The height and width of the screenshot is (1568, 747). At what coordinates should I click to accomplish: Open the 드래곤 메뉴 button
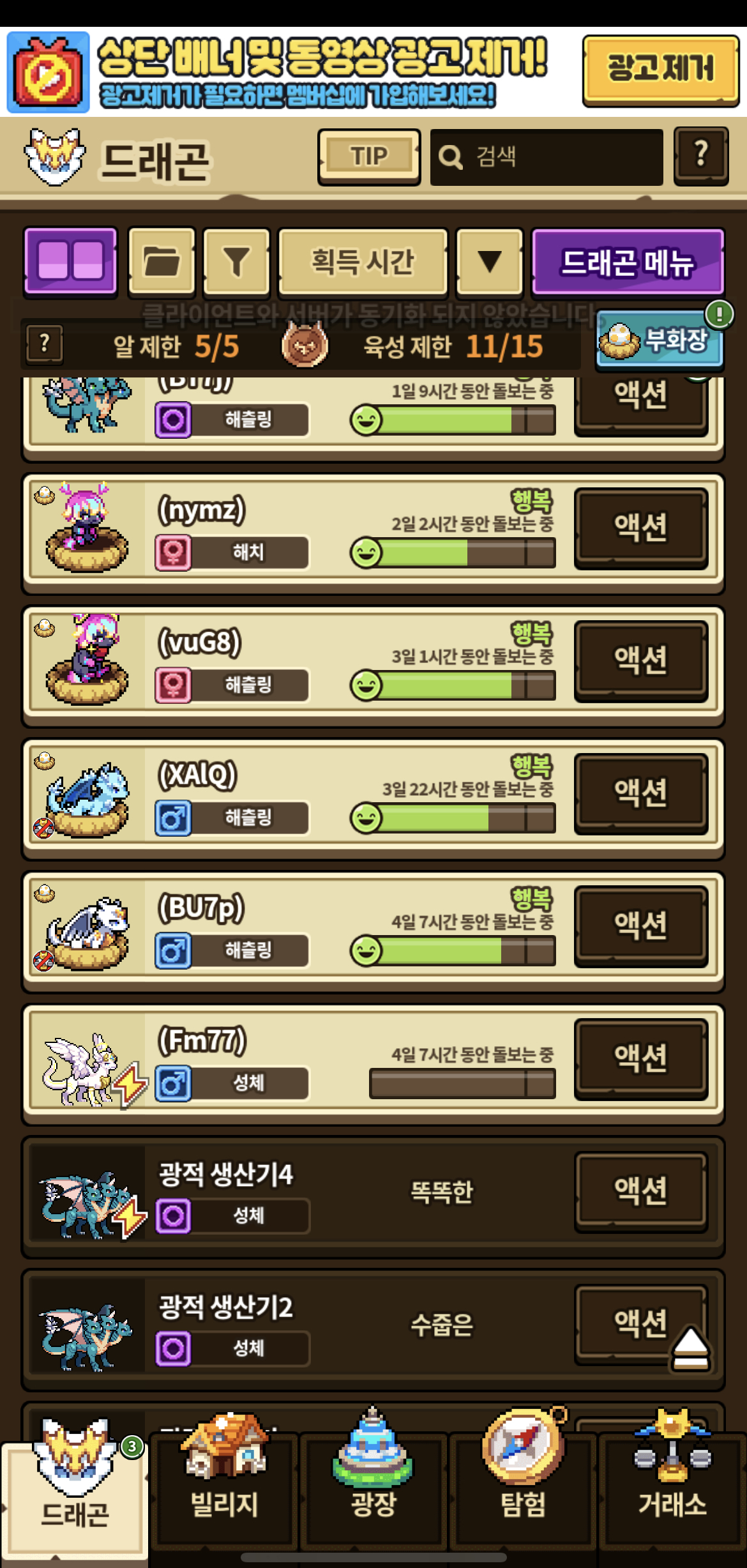(628, 262)
